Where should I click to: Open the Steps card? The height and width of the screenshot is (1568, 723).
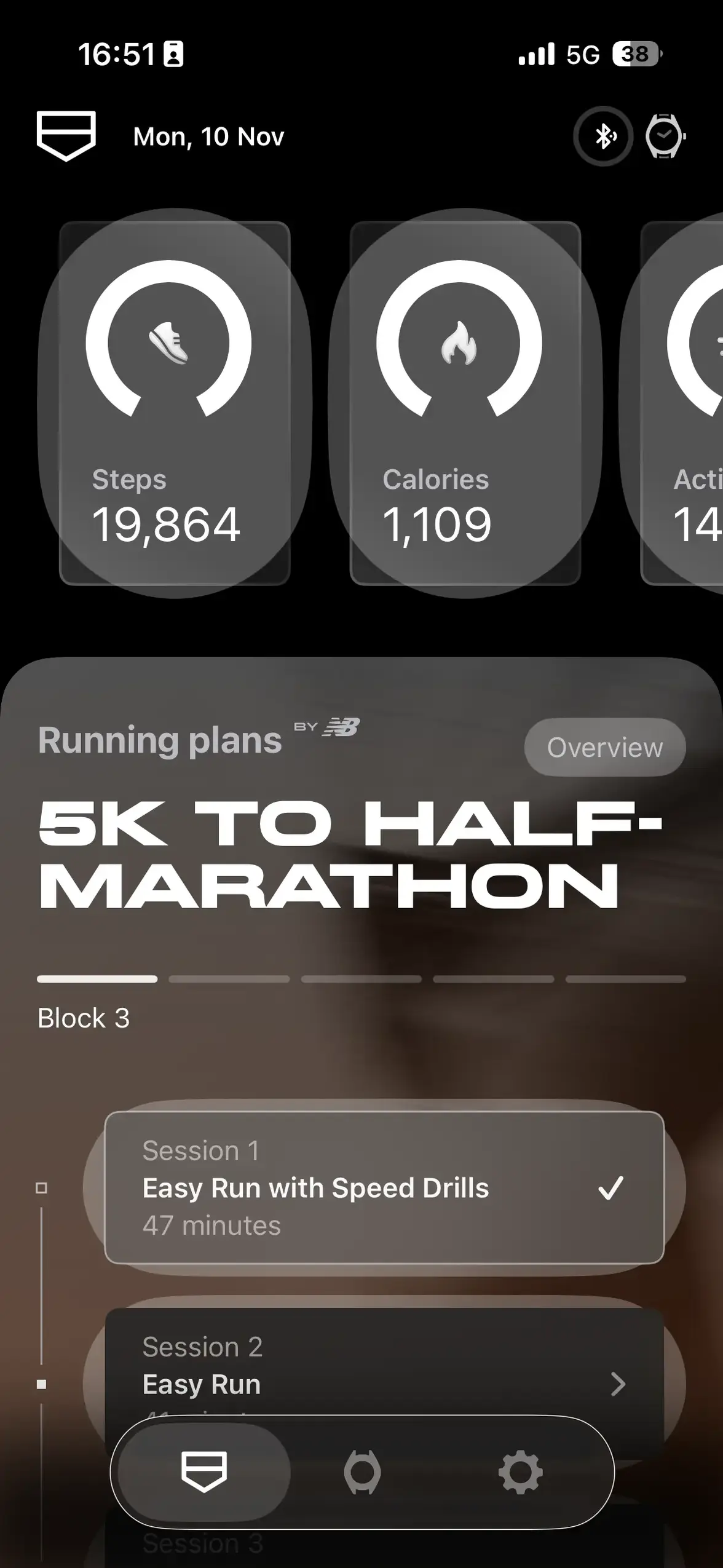tap(175, 403)
